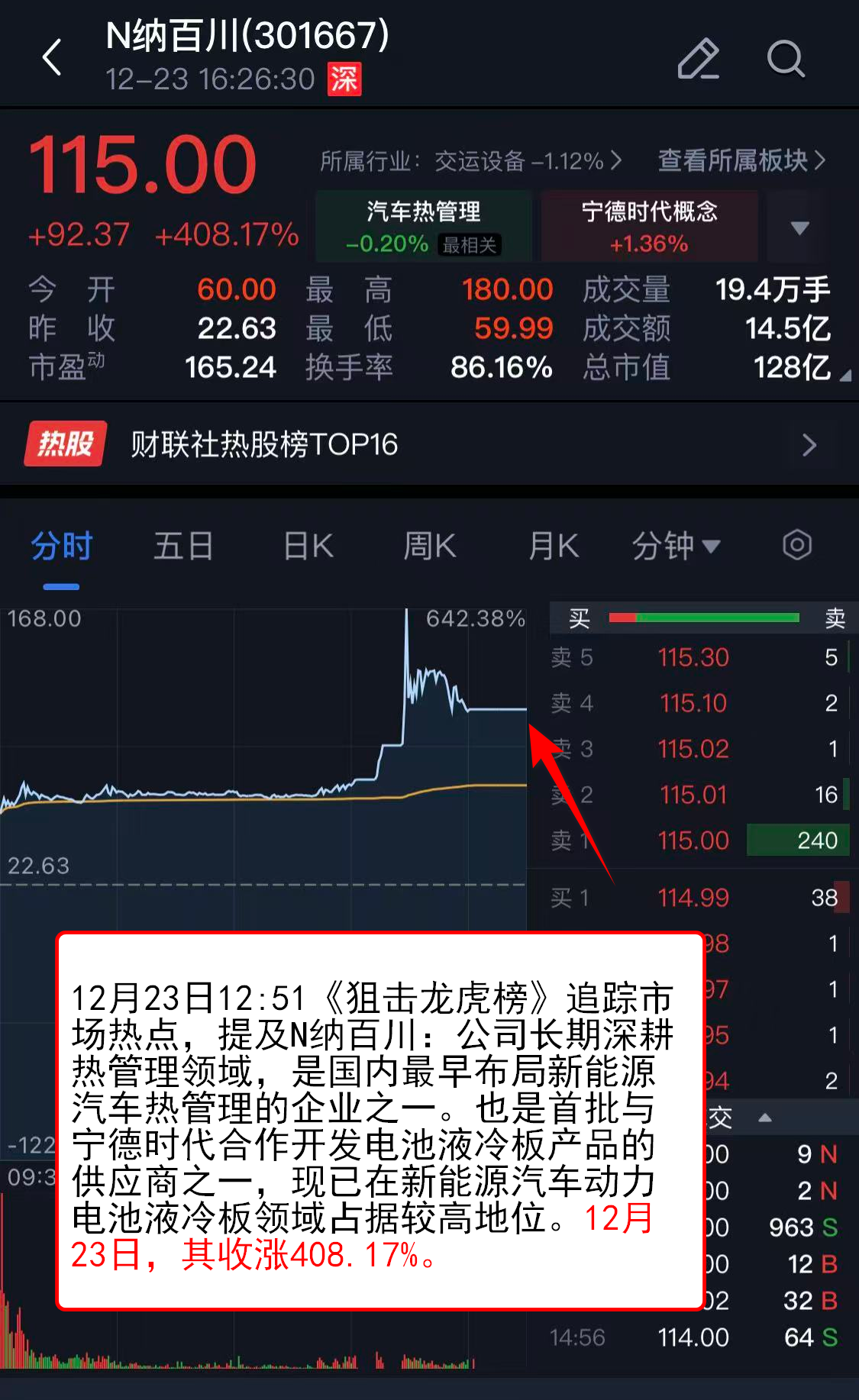The height and width of the screenshot is (1400, 859).
Task: Switch to the 五日 chart tab
Action: 183,547
